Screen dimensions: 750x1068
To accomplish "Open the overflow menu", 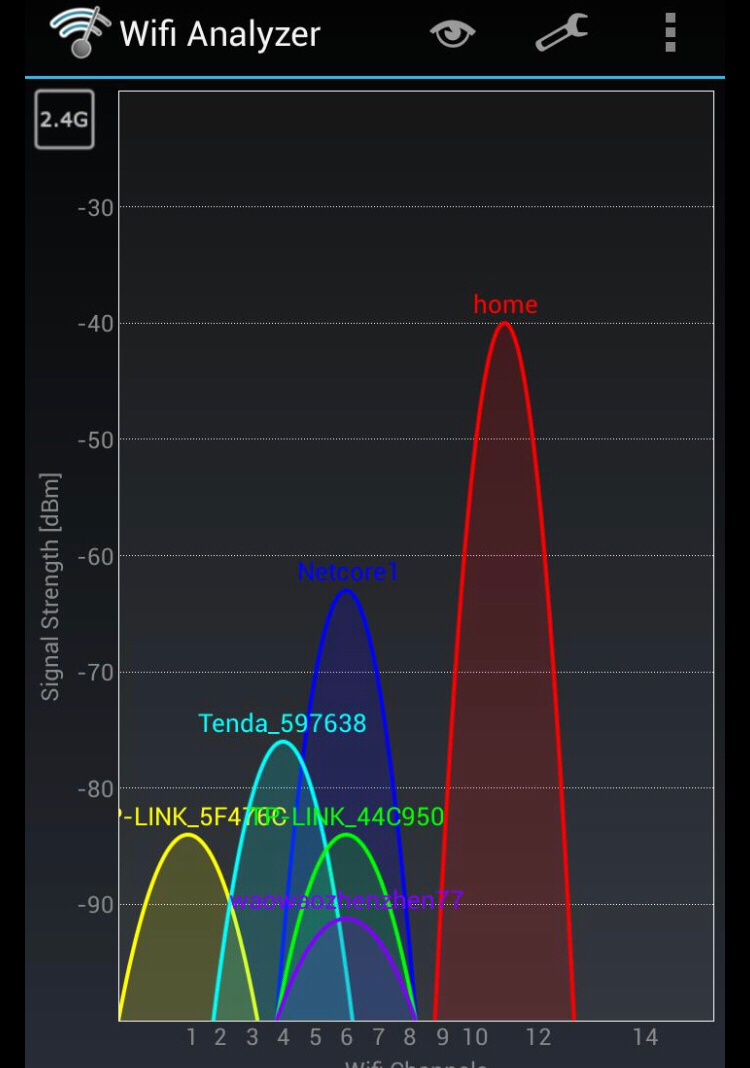I will [670, 34].
